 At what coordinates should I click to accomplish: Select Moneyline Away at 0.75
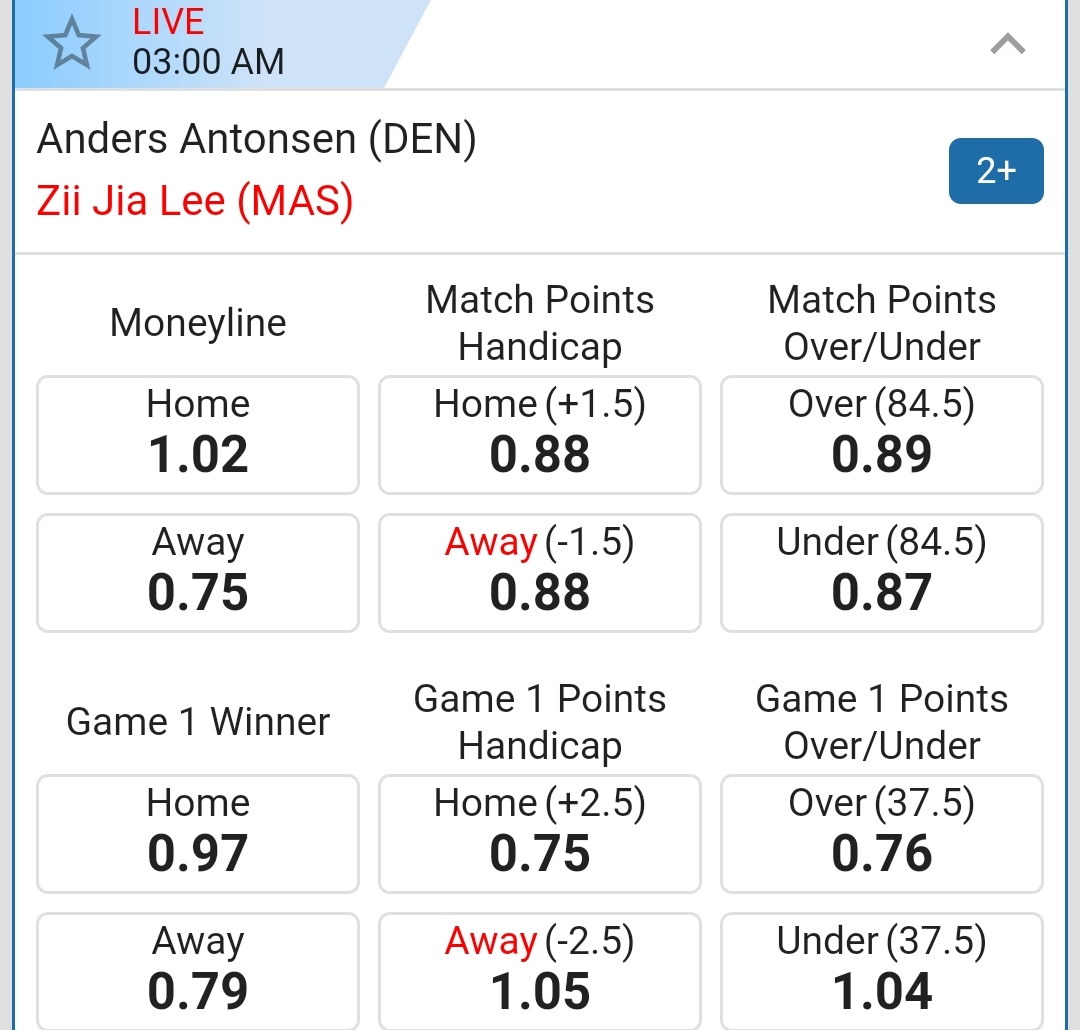[198, 572]
